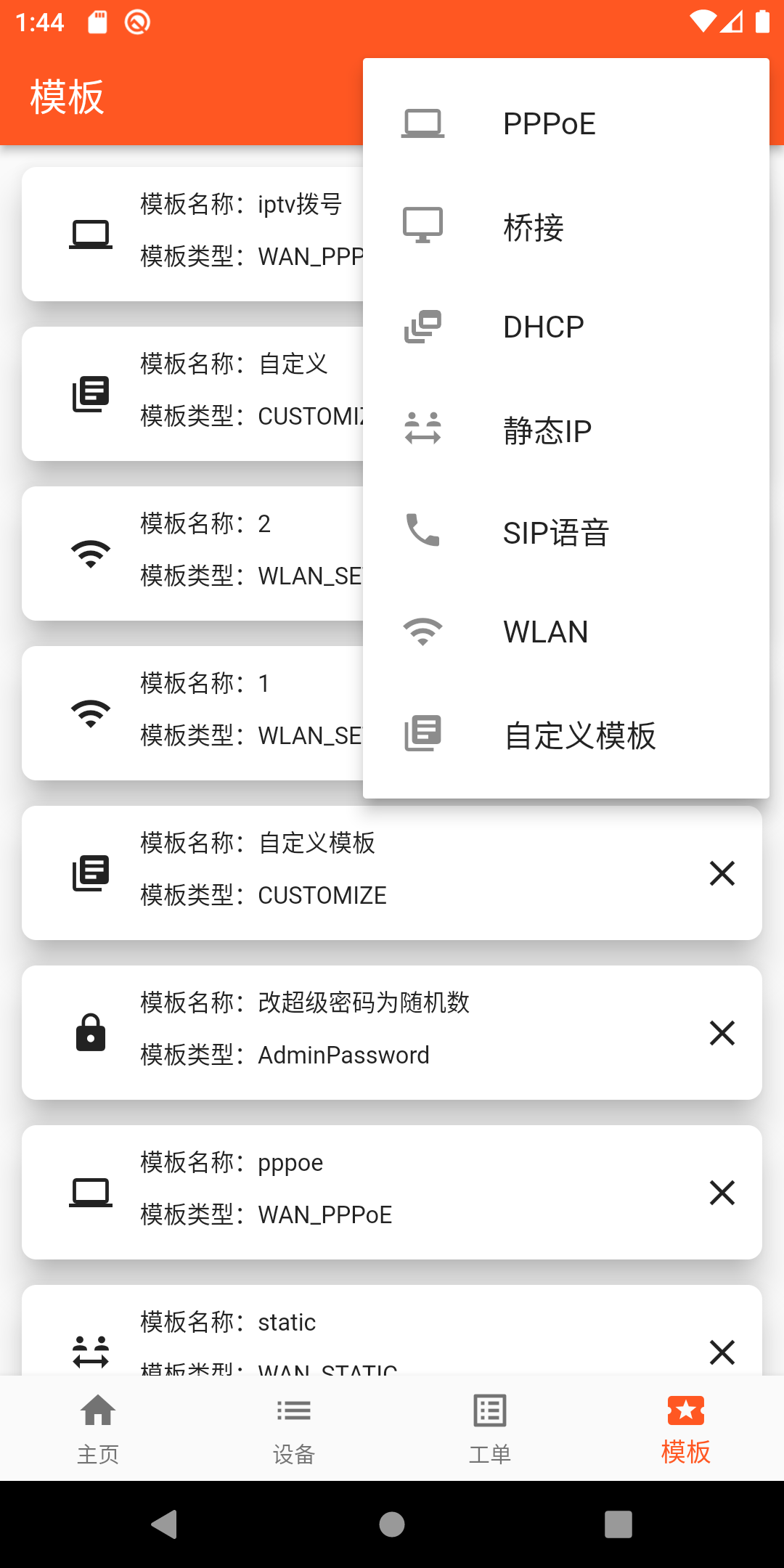
Task: Choose SIP语音 from the menu
Action: (555, 532)
